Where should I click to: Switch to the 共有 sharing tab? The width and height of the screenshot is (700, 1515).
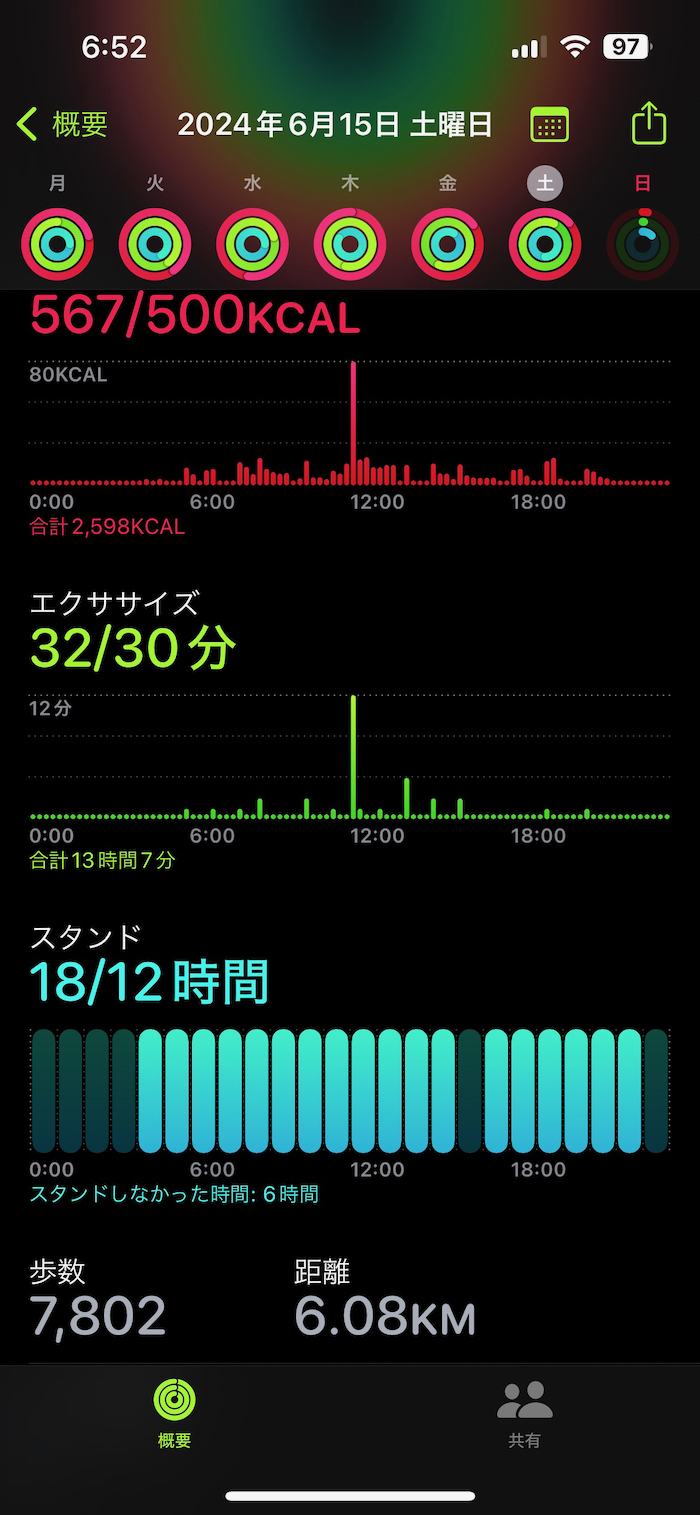[x=525, y=1412]
